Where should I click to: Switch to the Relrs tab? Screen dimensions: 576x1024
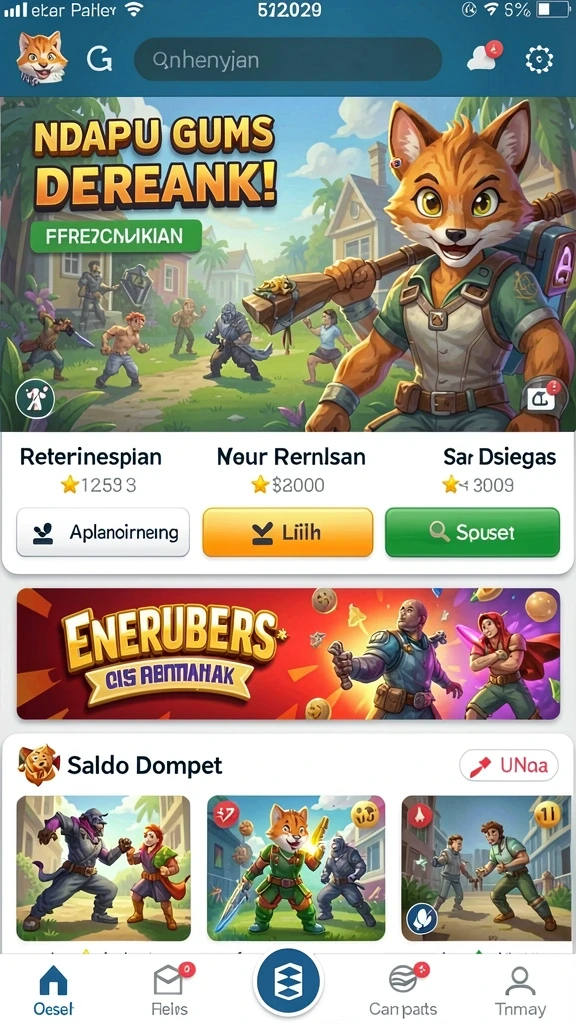(170, 990)
